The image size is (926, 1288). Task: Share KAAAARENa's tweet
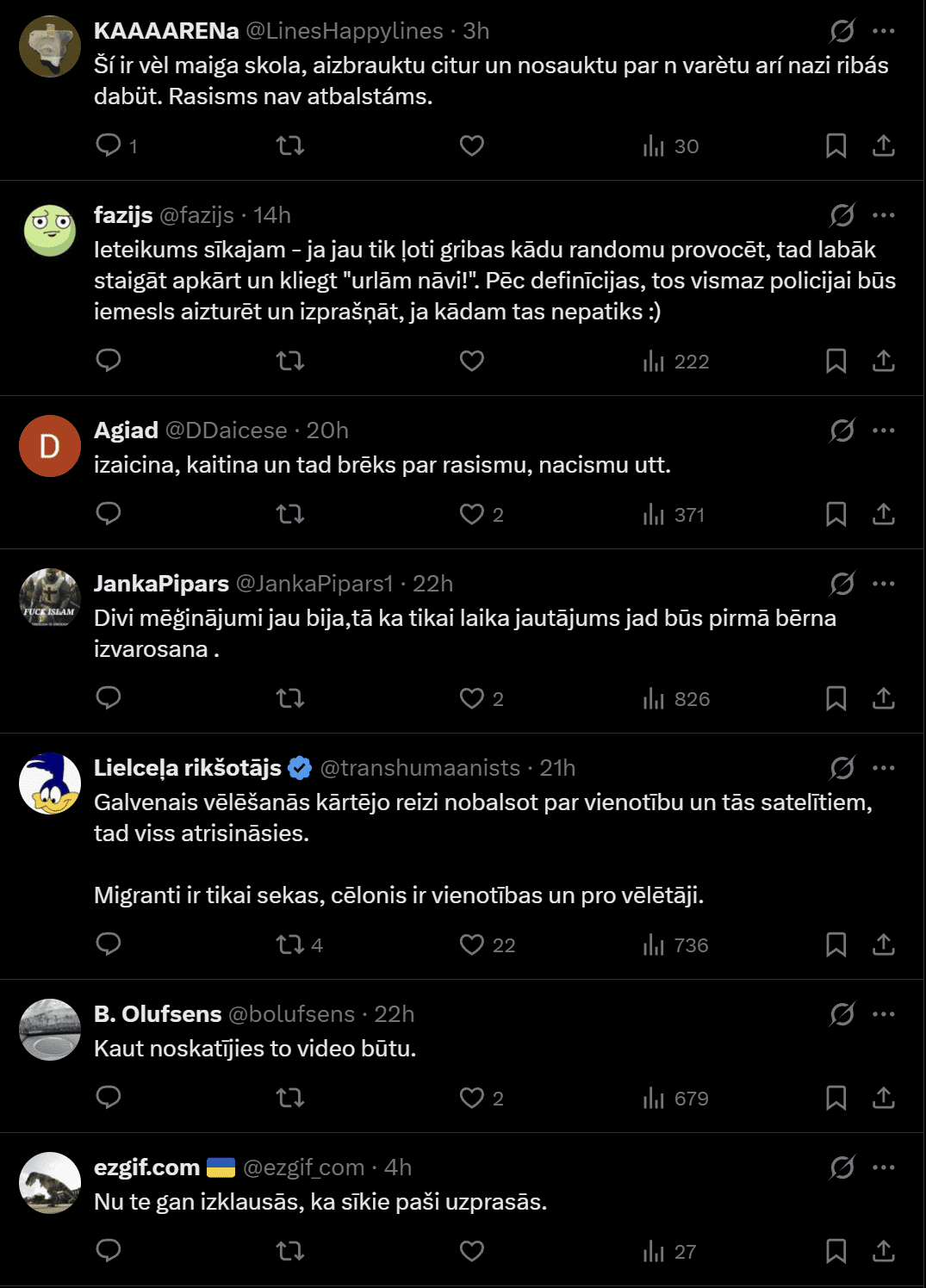(883, 146)
